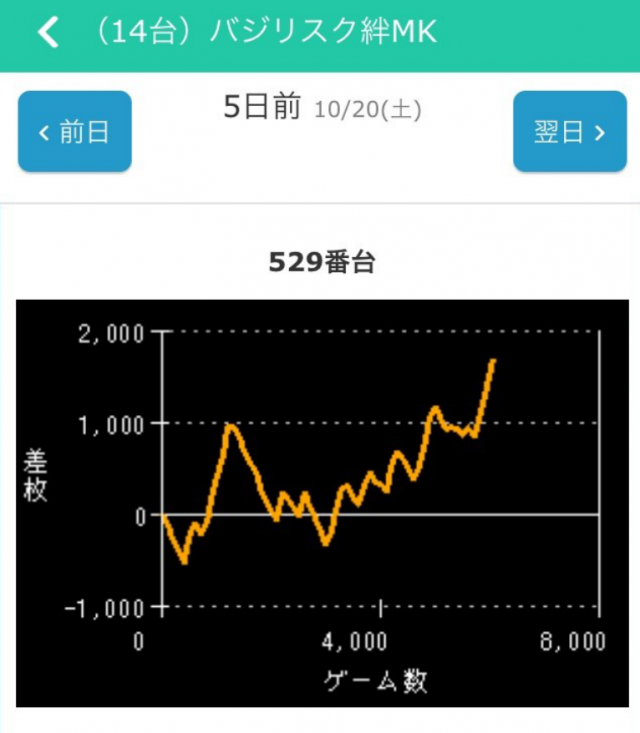Show the previous day's data (前日)
The height and width of the screenshot is (733, 640).
point(75,132)
